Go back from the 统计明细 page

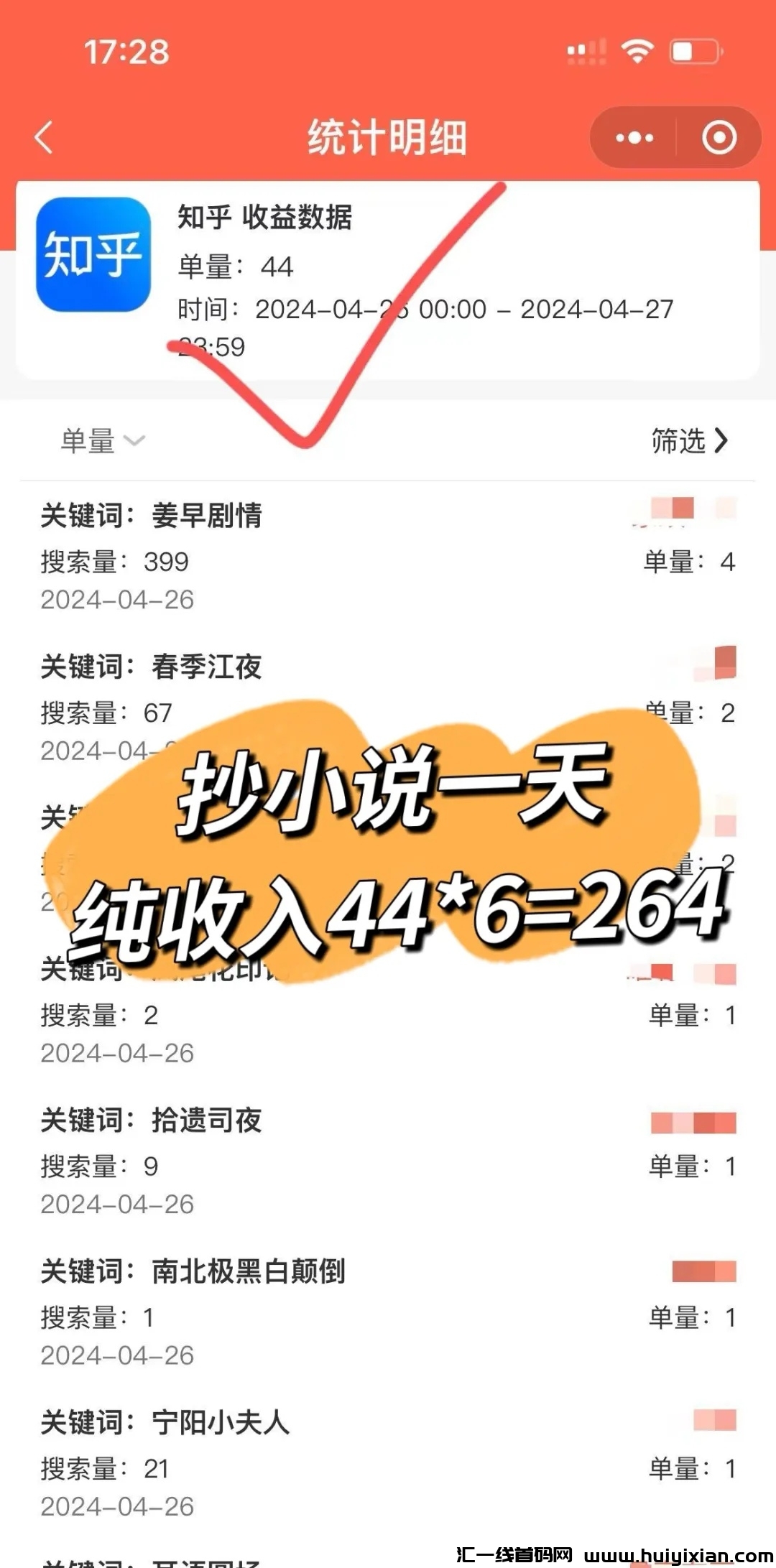point(45,137)
